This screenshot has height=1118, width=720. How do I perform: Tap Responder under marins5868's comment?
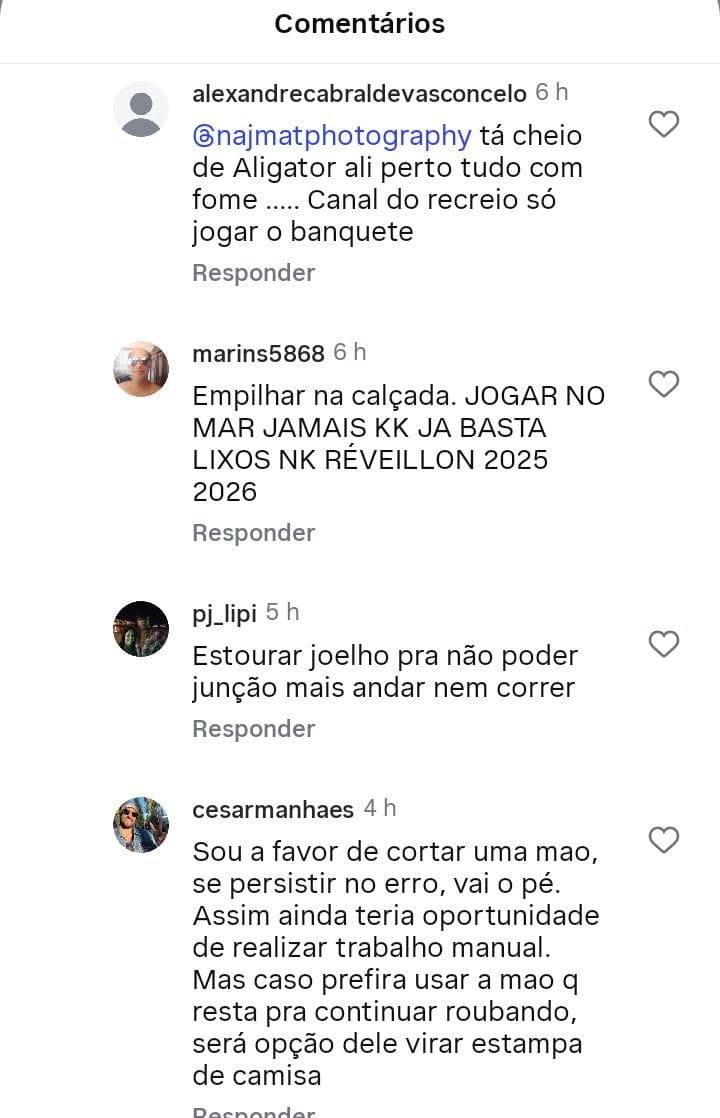[x=253, y=533]
